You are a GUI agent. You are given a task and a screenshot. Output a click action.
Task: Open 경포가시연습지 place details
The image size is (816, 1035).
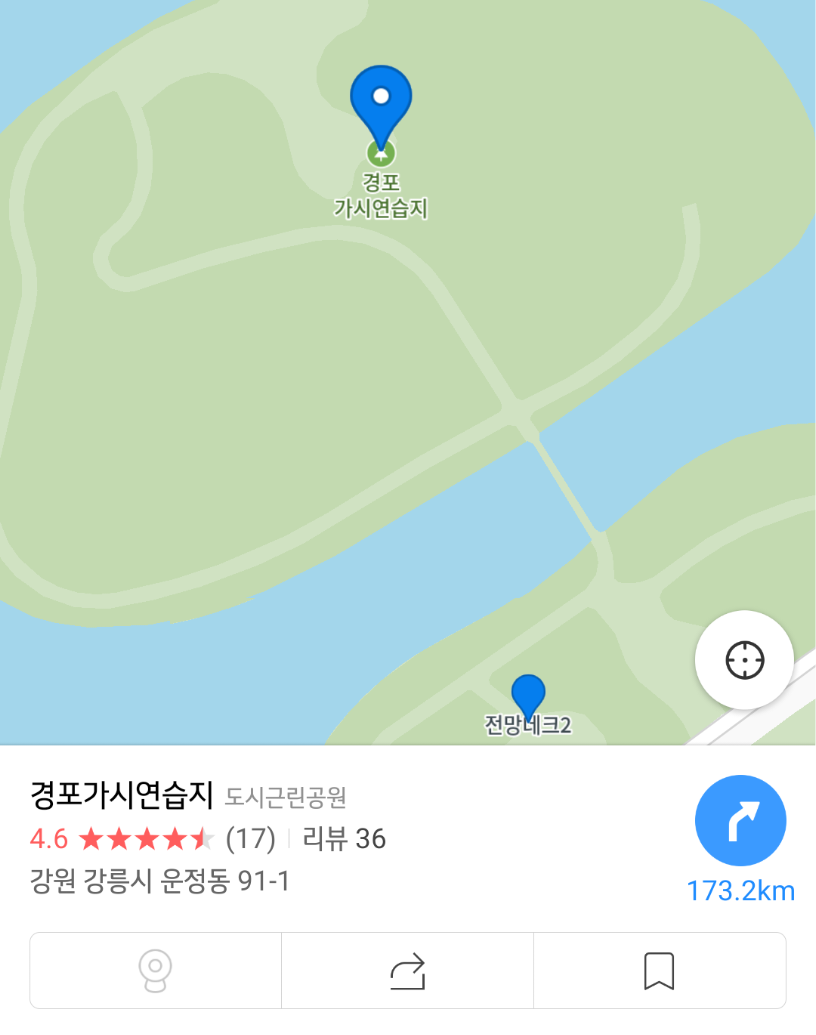tap(123, 795)
